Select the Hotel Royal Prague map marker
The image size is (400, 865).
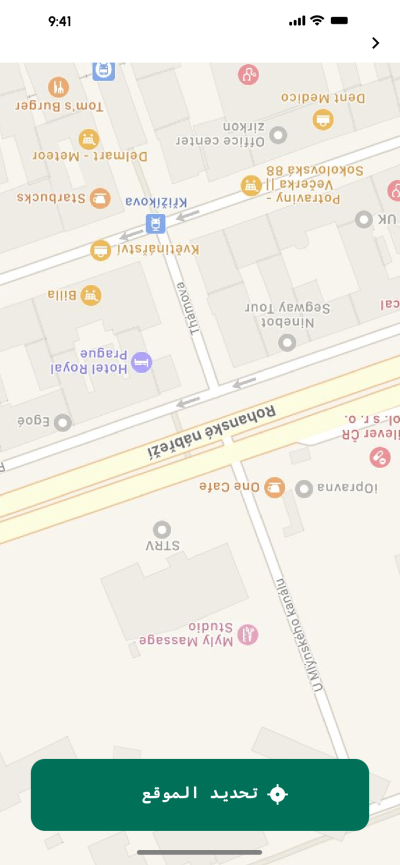[x=142, y=362]
